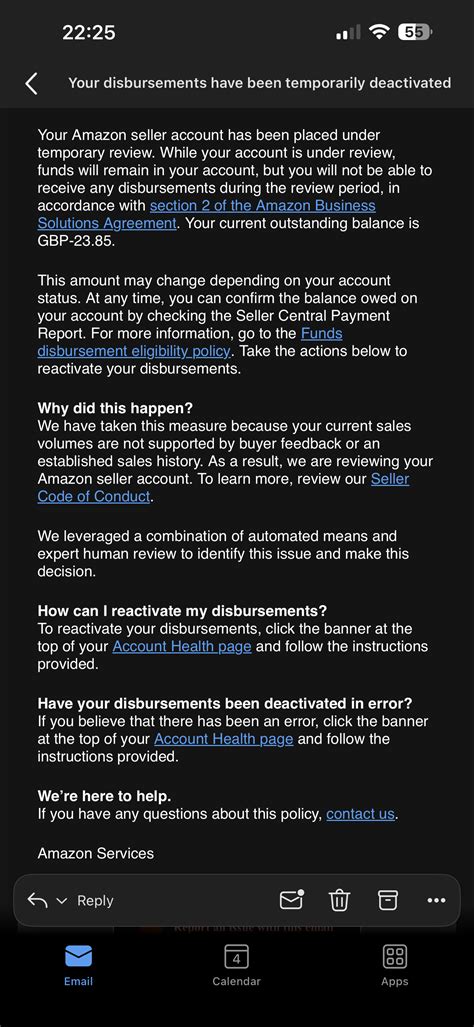
Task: Switch to the Email tab
Action: click(x=78, y=965)
